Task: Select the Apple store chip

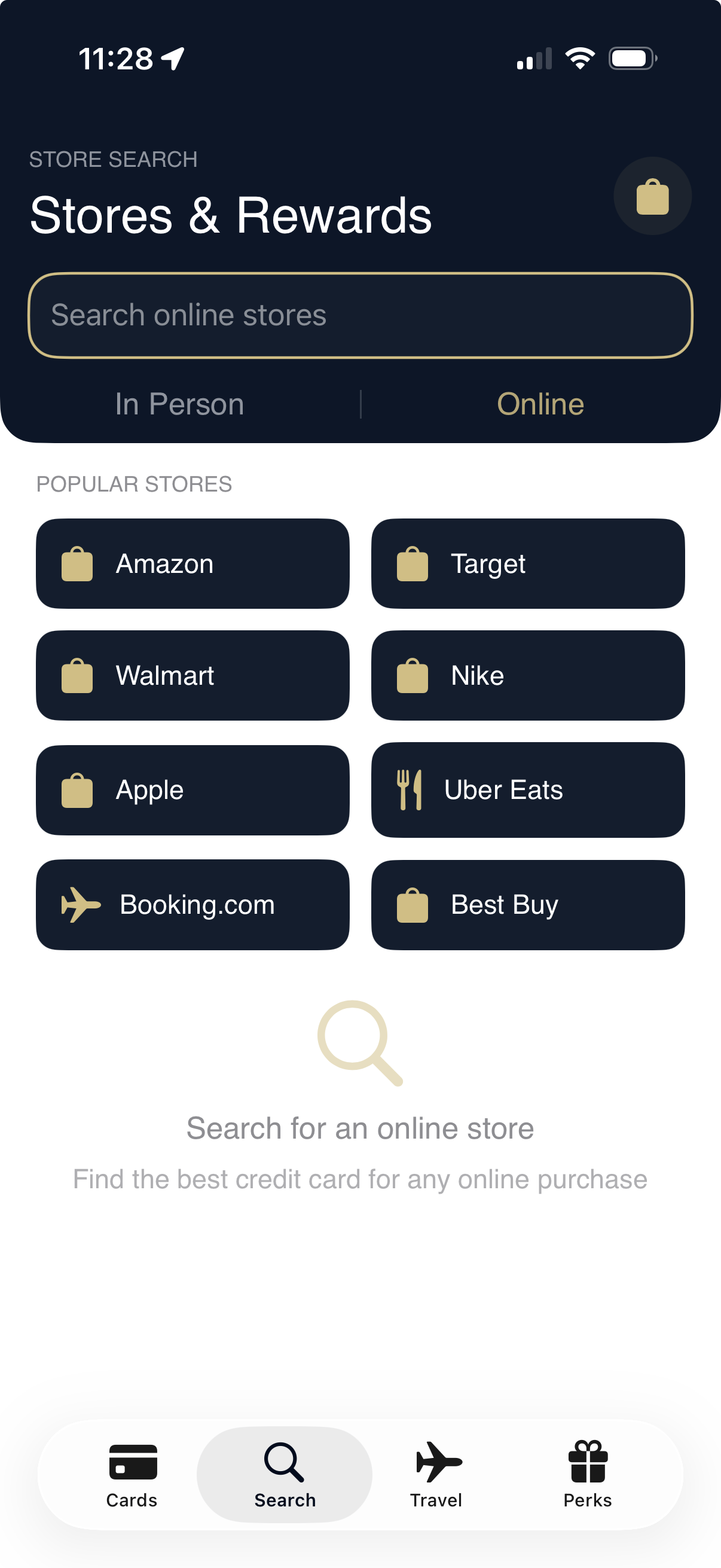Action: pos(193,790)
